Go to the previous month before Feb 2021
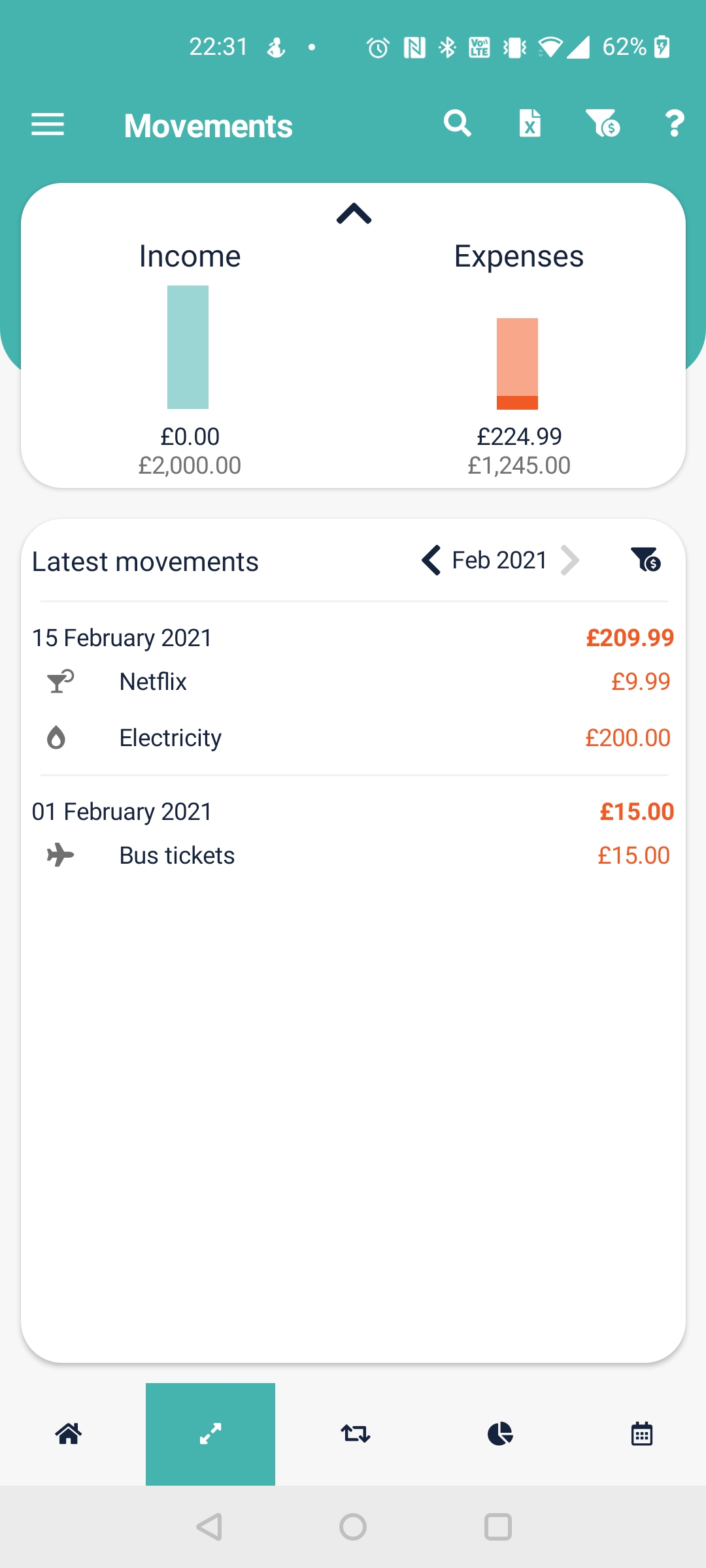Image resolution: width=706 pixels, height=1568 pixels. click(x=431, y=561)
